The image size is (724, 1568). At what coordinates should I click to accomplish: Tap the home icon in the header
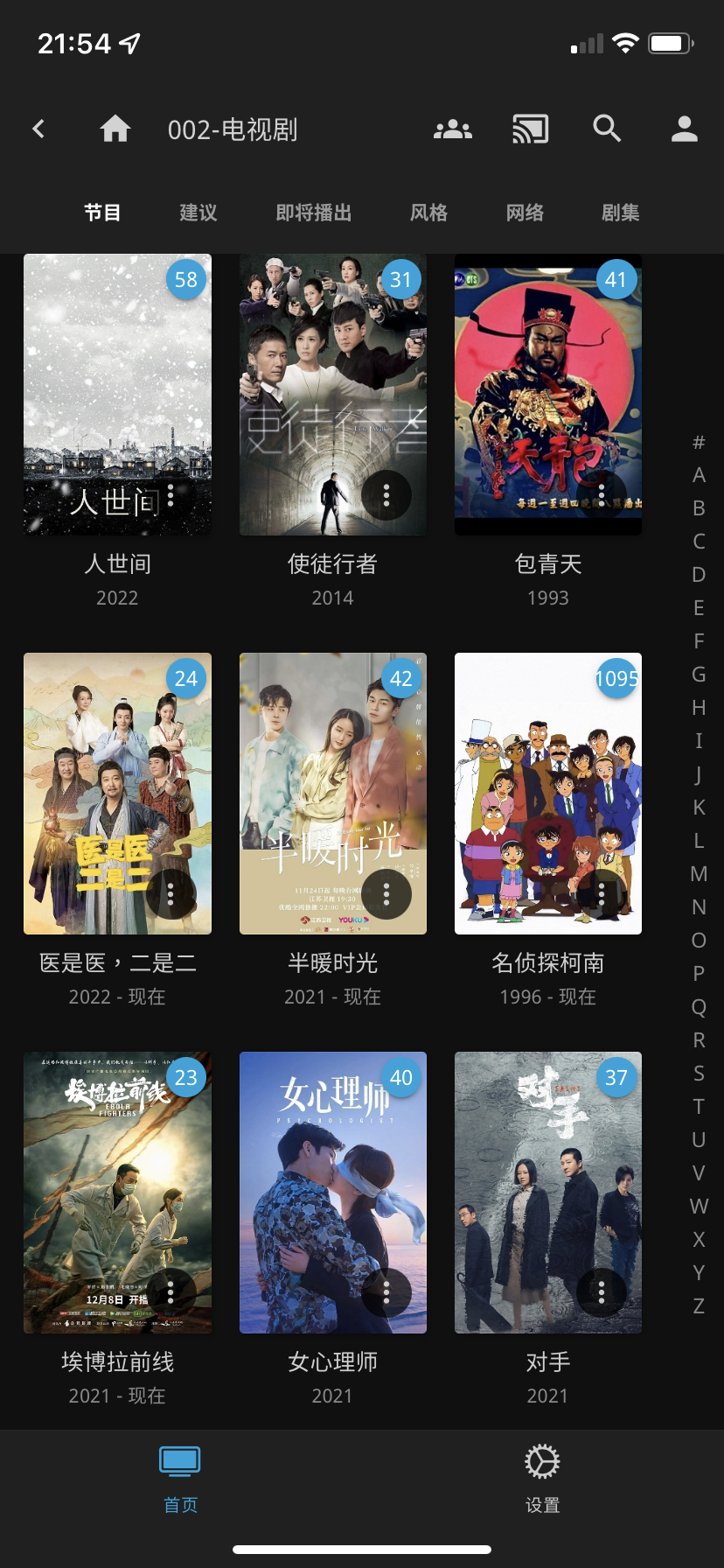tap(115, 129)
